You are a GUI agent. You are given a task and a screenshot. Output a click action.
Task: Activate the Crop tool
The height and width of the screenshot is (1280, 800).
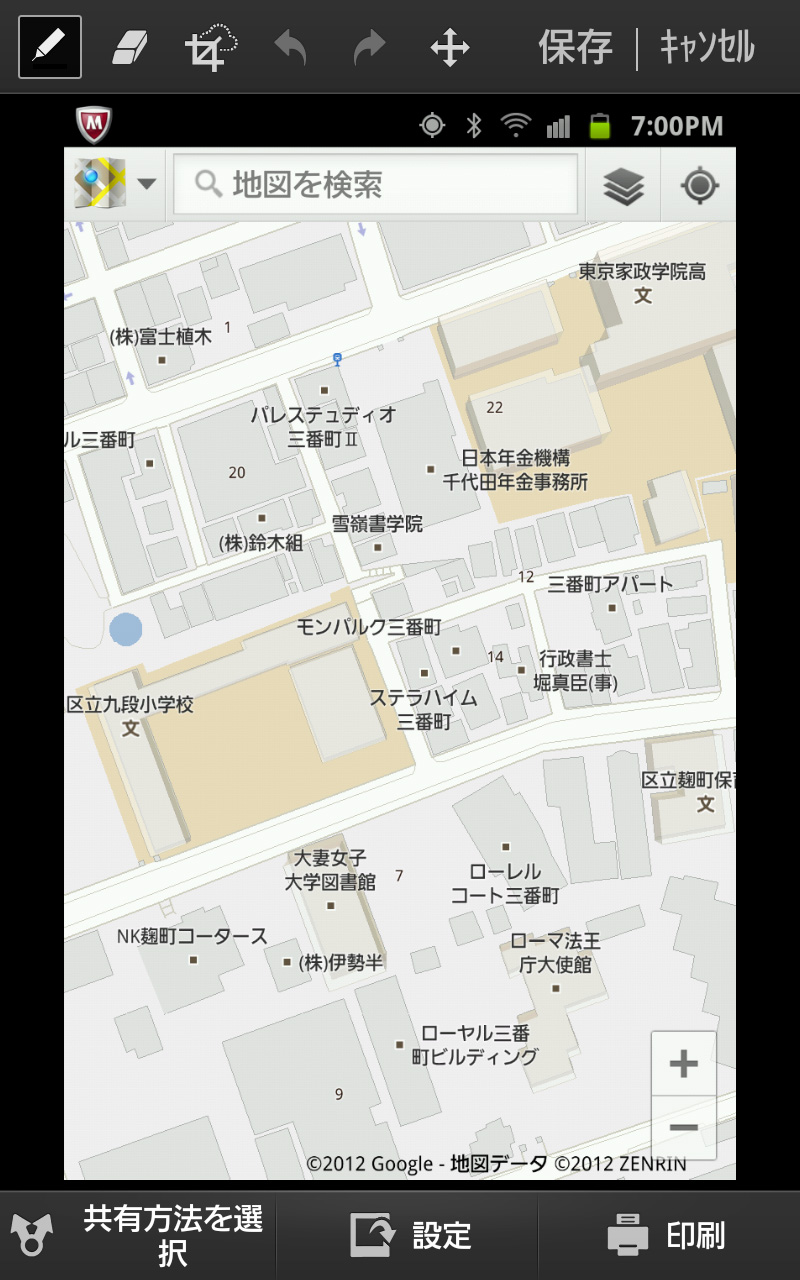[x=209, y=46]
